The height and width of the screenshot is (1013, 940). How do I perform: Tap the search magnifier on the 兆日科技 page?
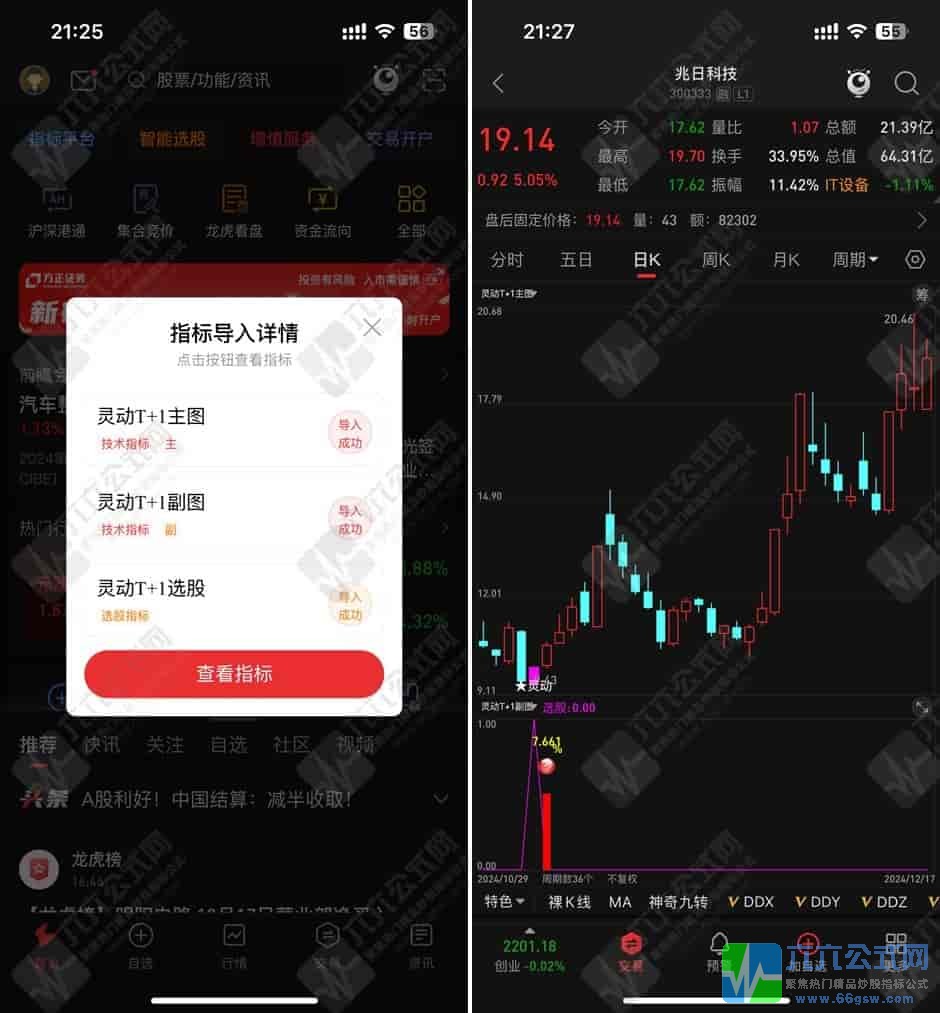(x=907, y=84)
